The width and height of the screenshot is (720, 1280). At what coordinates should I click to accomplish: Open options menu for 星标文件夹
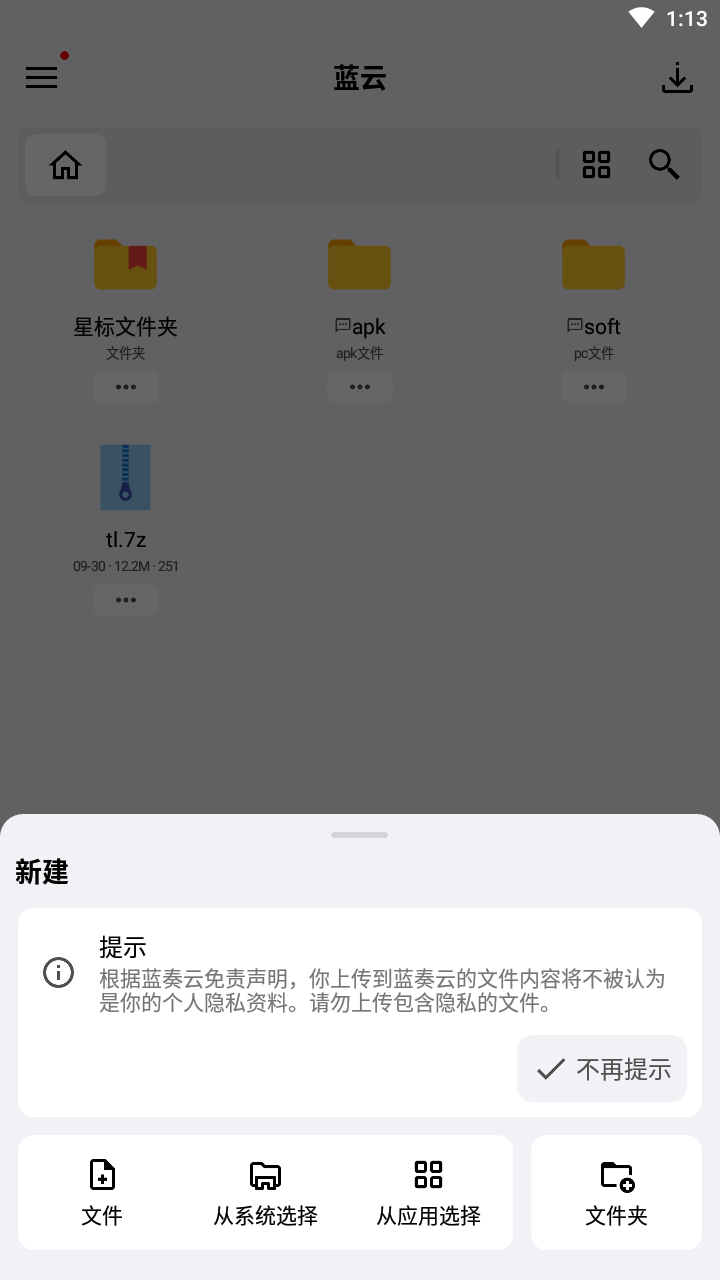[125, 387]
